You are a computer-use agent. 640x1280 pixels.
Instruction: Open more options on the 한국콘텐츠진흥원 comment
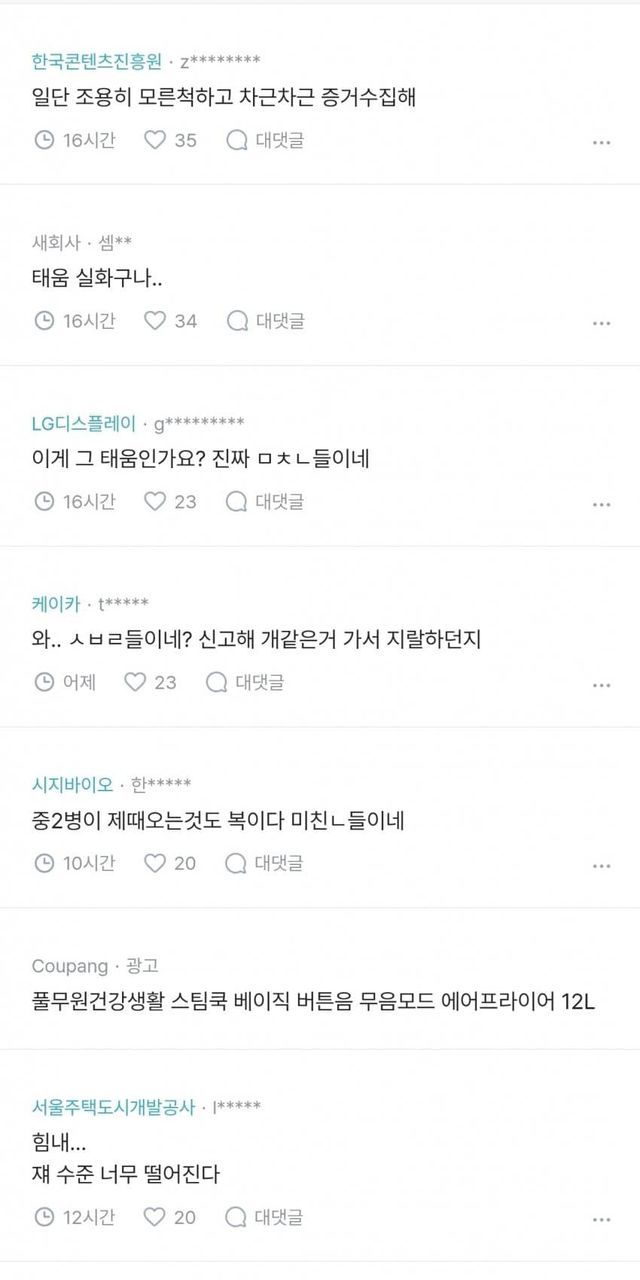(x=601, y=143)
